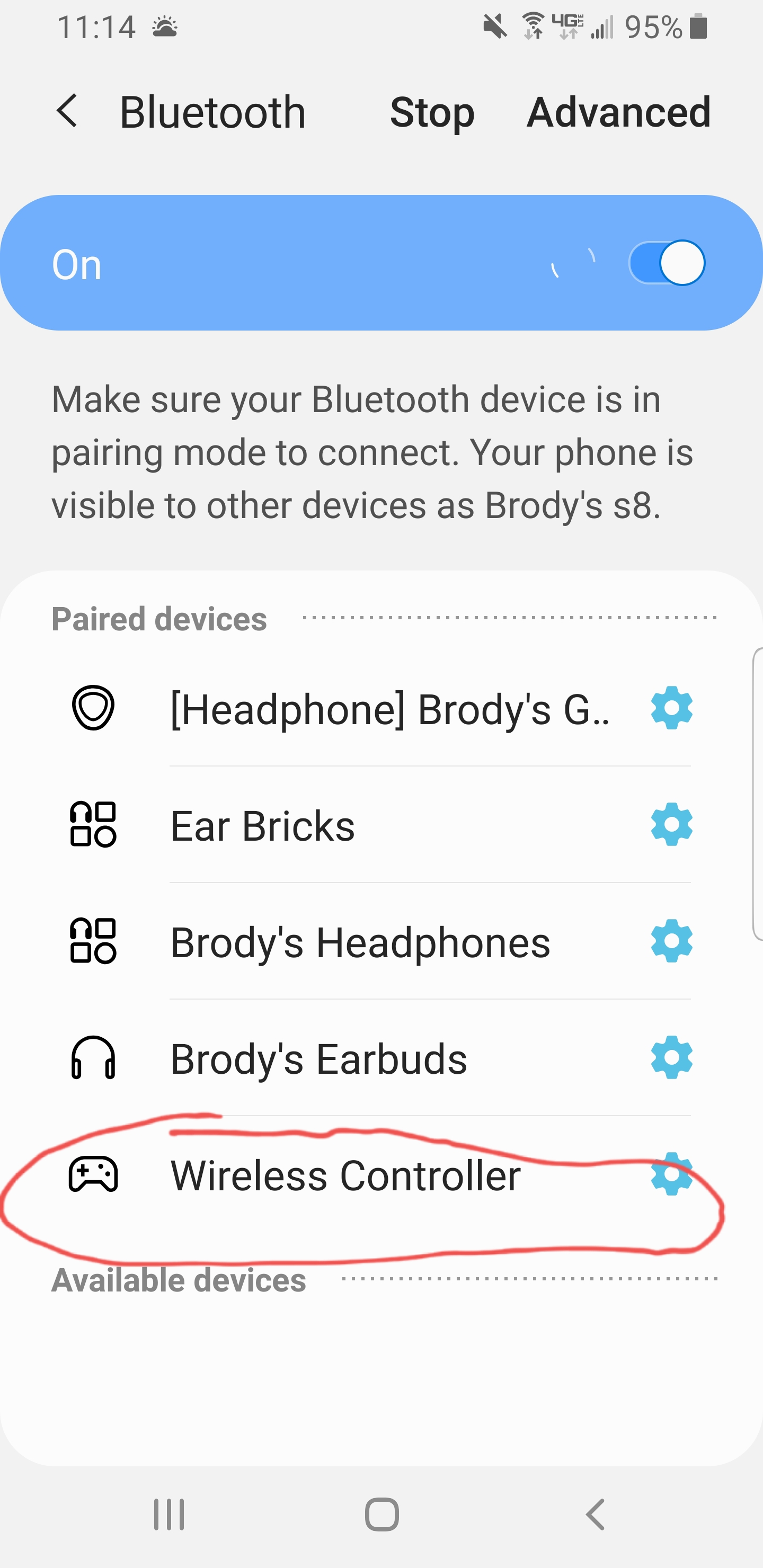Open Advanced Bluetooth options
The image size is (763, 1568).
tap(619, 113)
